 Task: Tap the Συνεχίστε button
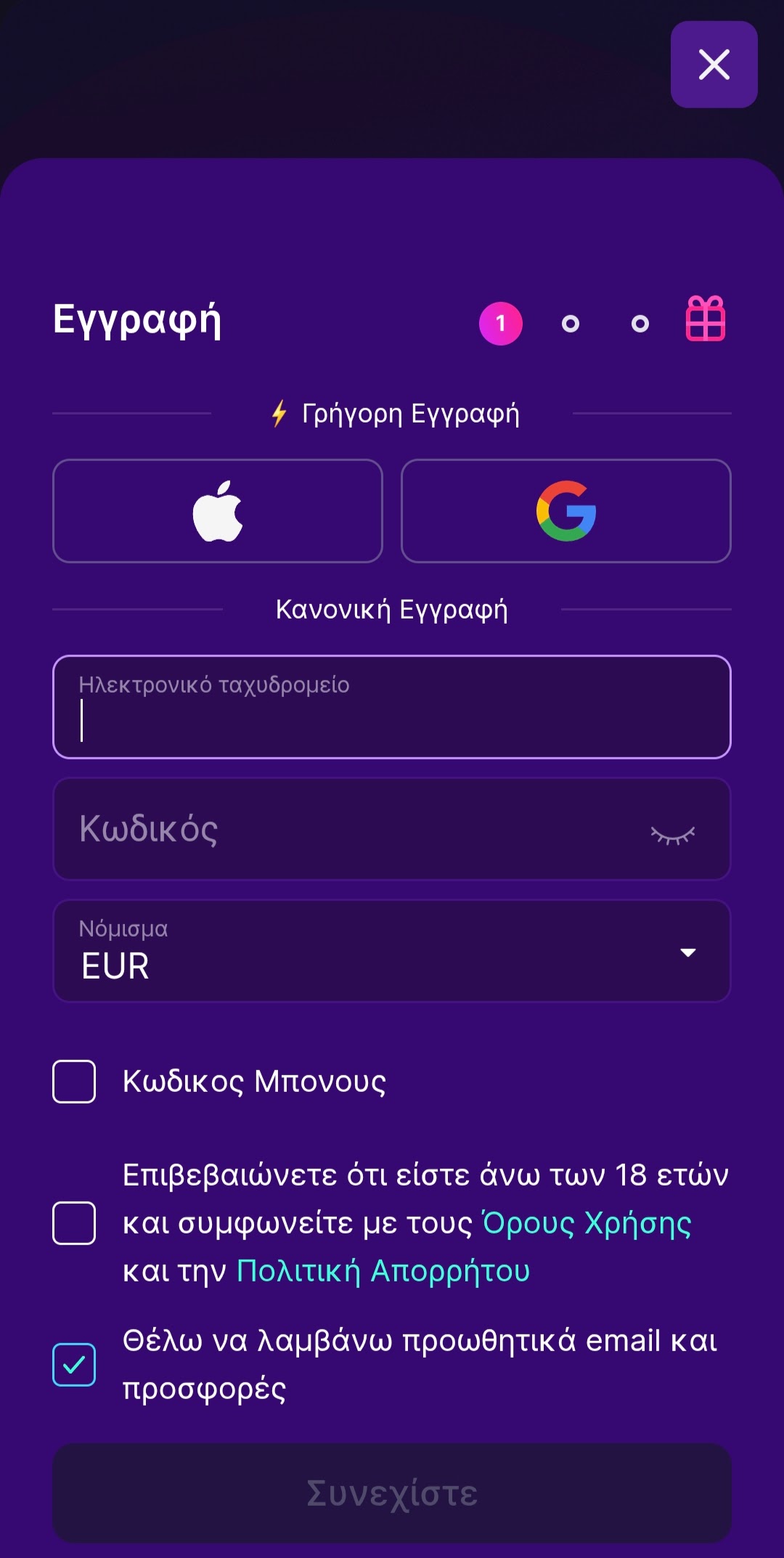392,1494
